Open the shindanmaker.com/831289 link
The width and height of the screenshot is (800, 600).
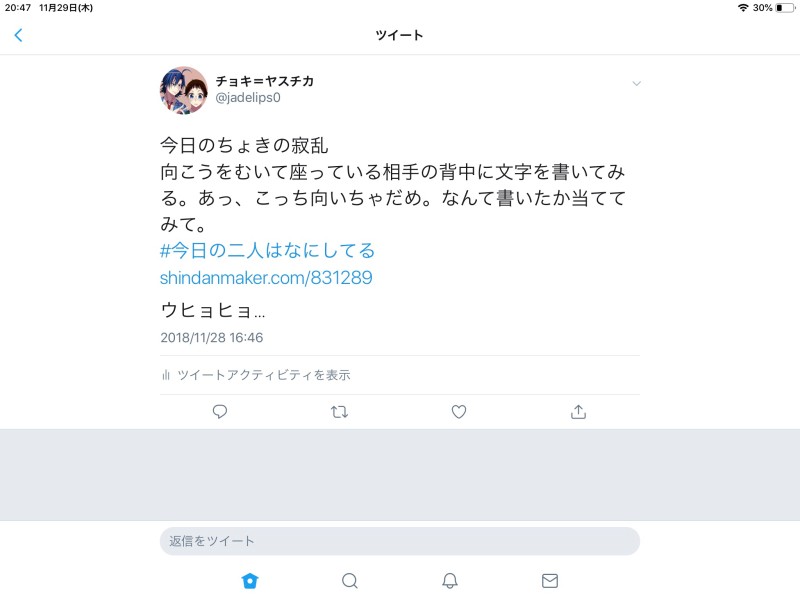(266, 277)
